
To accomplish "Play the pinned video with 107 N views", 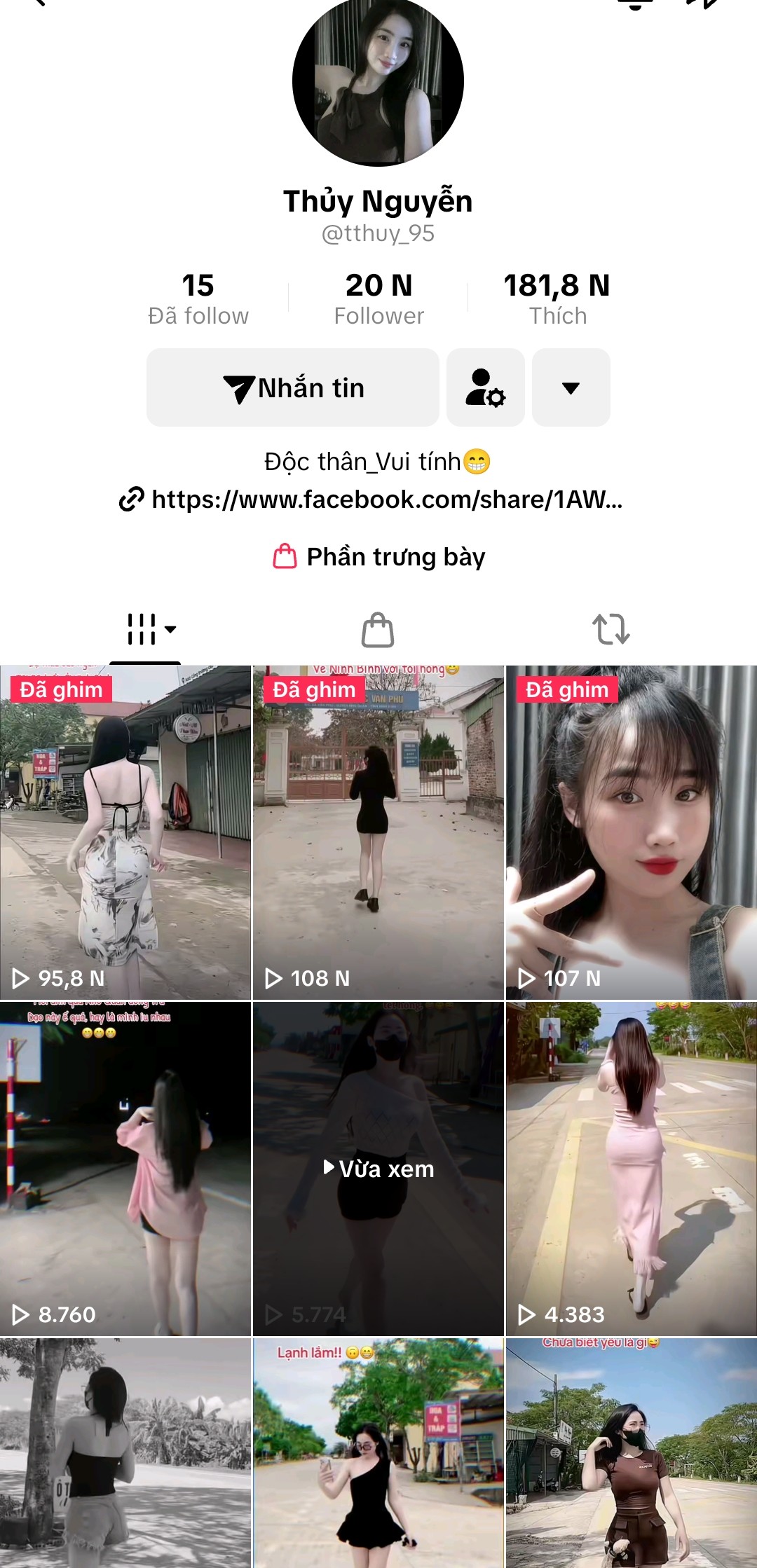I will [x=631, y=832].
